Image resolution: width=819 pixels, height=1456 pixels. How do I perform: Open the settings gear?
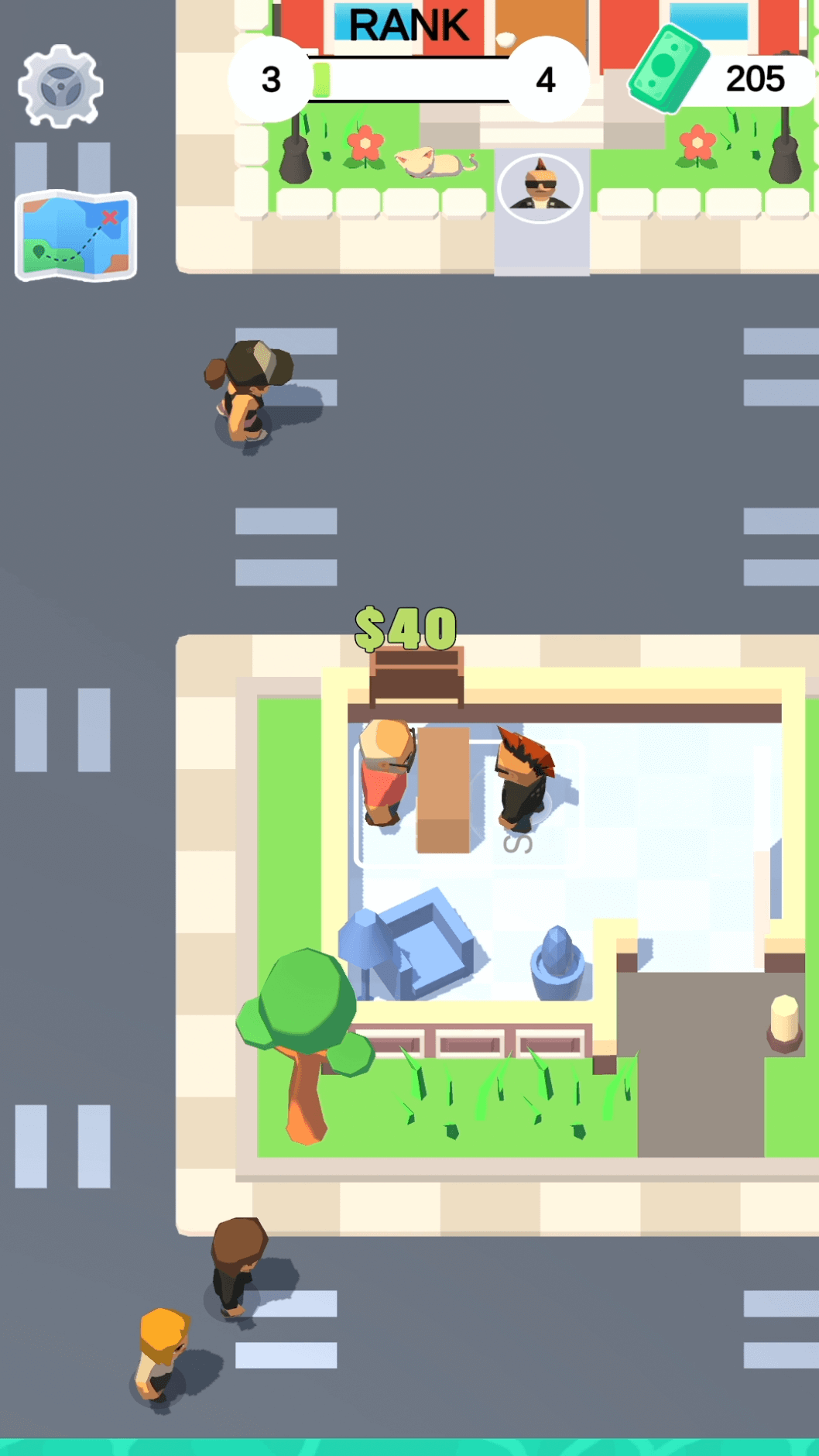pos(60,86)
